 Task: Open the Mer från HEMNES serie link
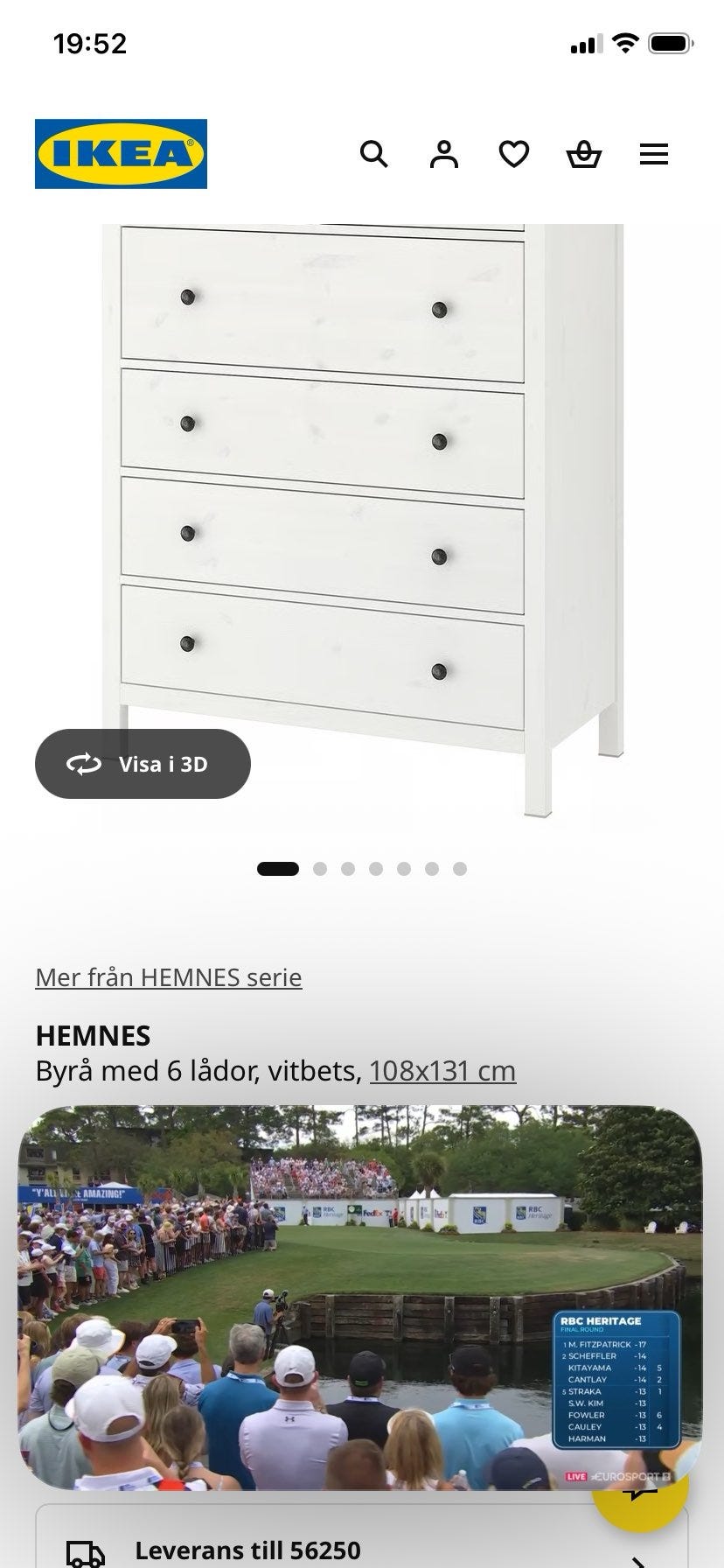click(x=168, y=976)
